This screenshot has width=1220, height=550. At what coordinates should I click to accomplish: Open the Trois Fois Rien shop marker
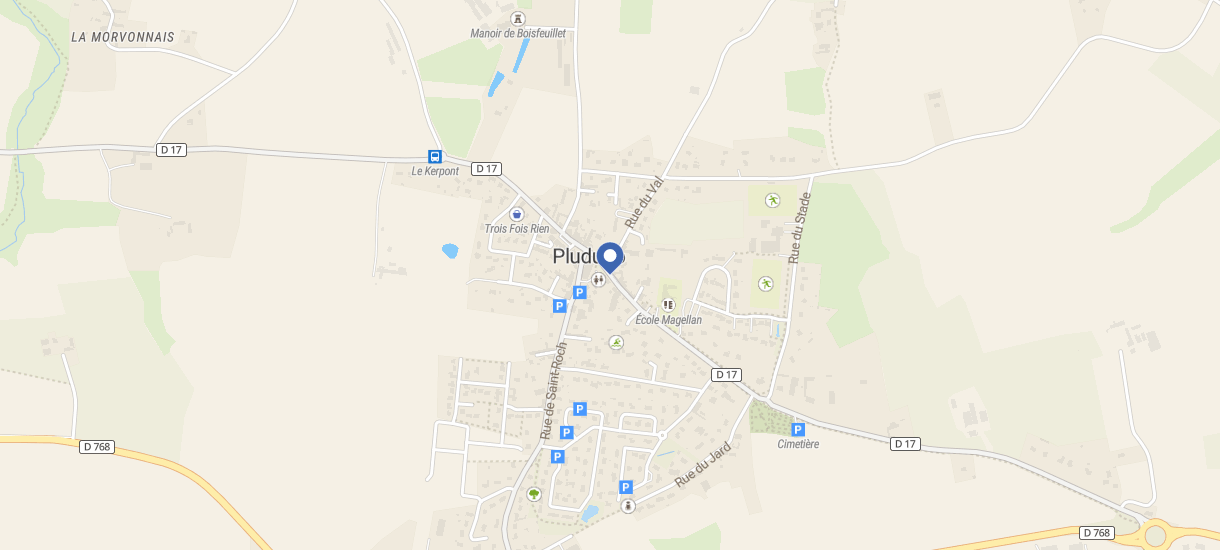tap(516, 214)
